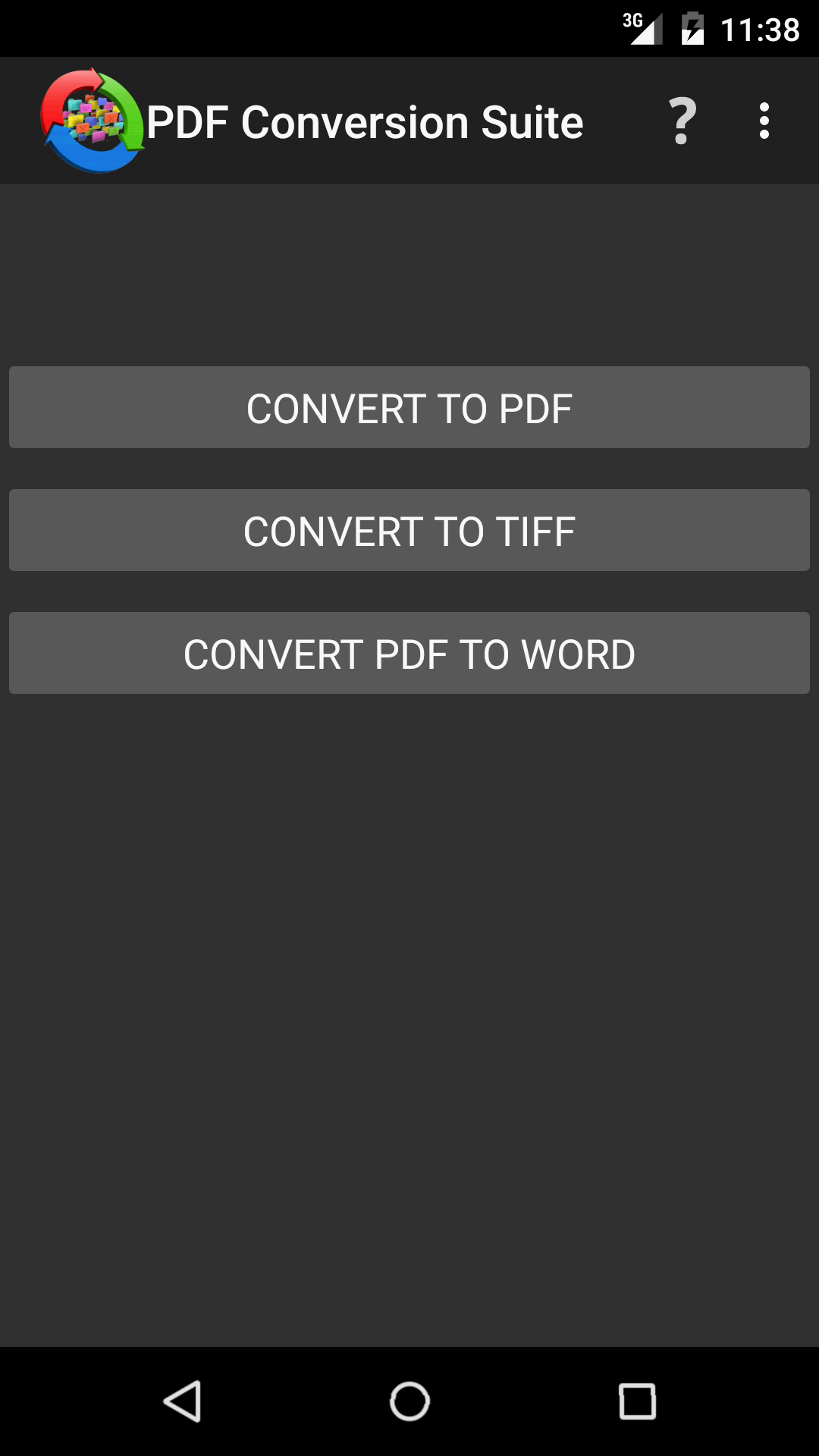
Task: Tap the battery charging status icon
Action: coord(695,28)
